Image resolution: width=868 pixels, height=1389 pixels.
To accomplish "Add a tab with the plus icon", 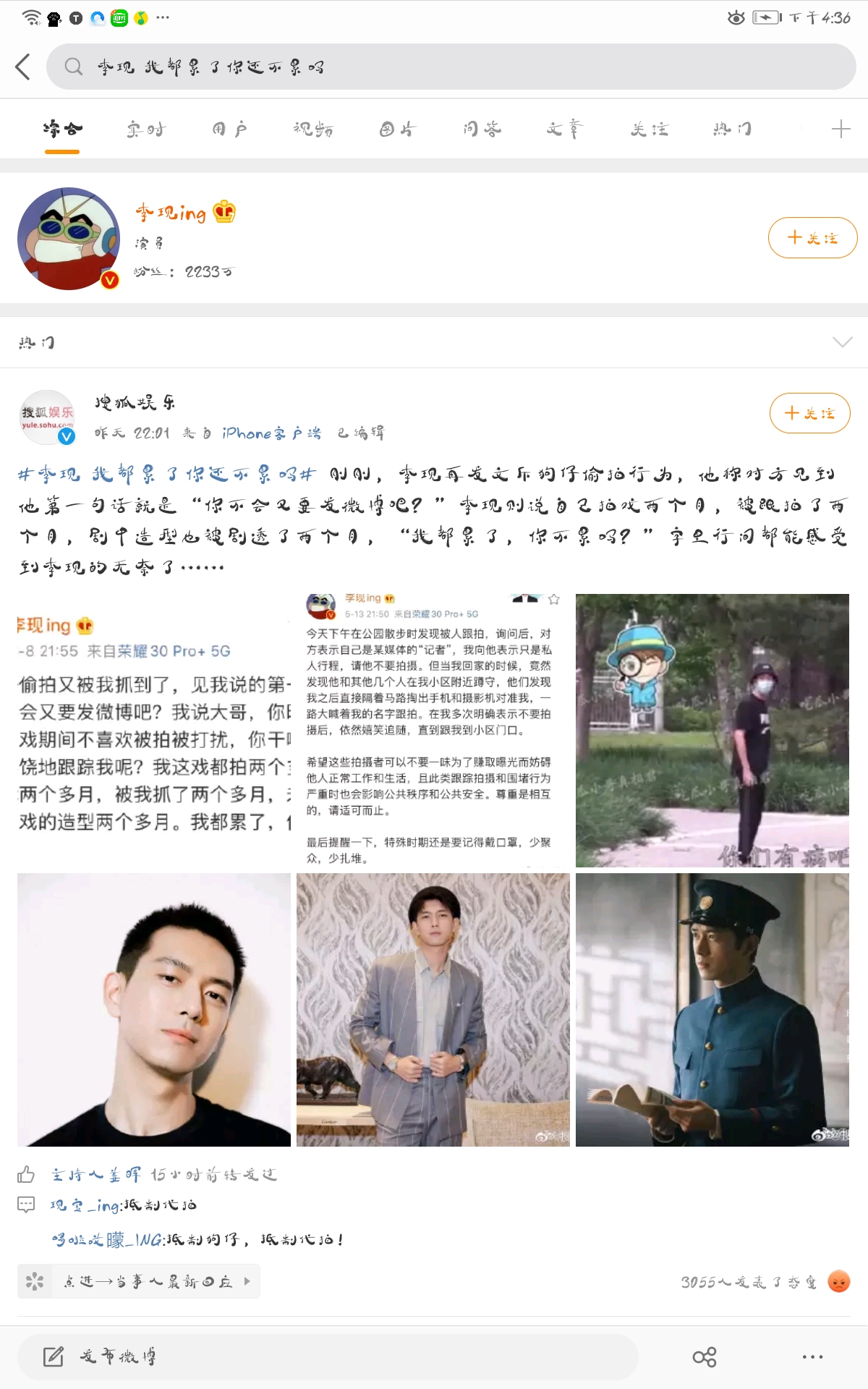I will [841, 129].
